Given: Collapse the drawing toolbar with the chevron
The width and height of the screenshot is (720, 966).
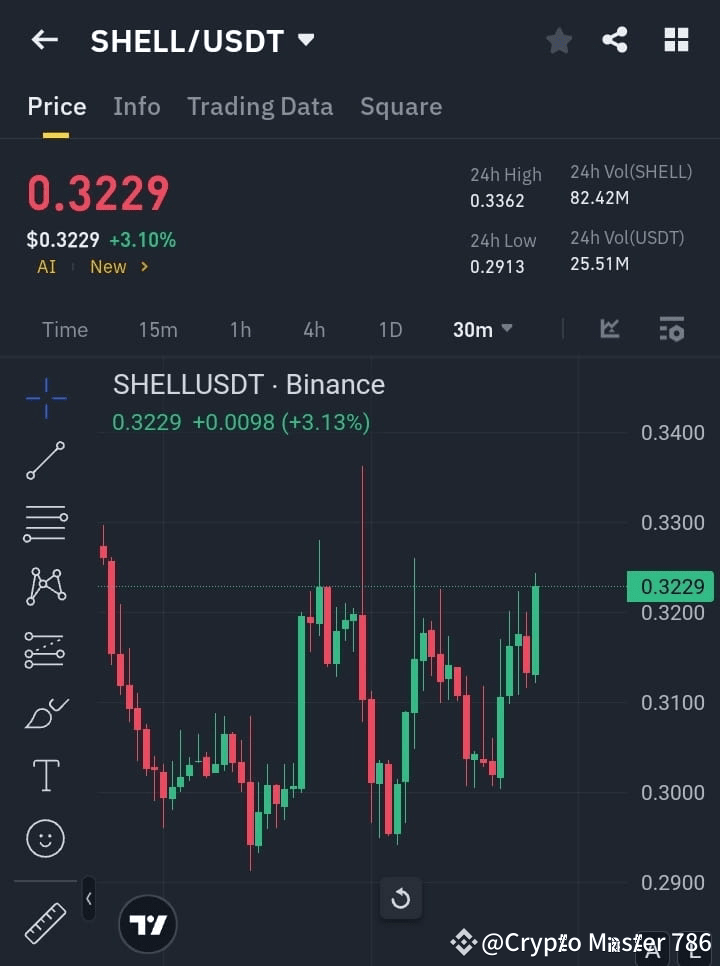Looking at the screenshot, I should coord(88,898).
